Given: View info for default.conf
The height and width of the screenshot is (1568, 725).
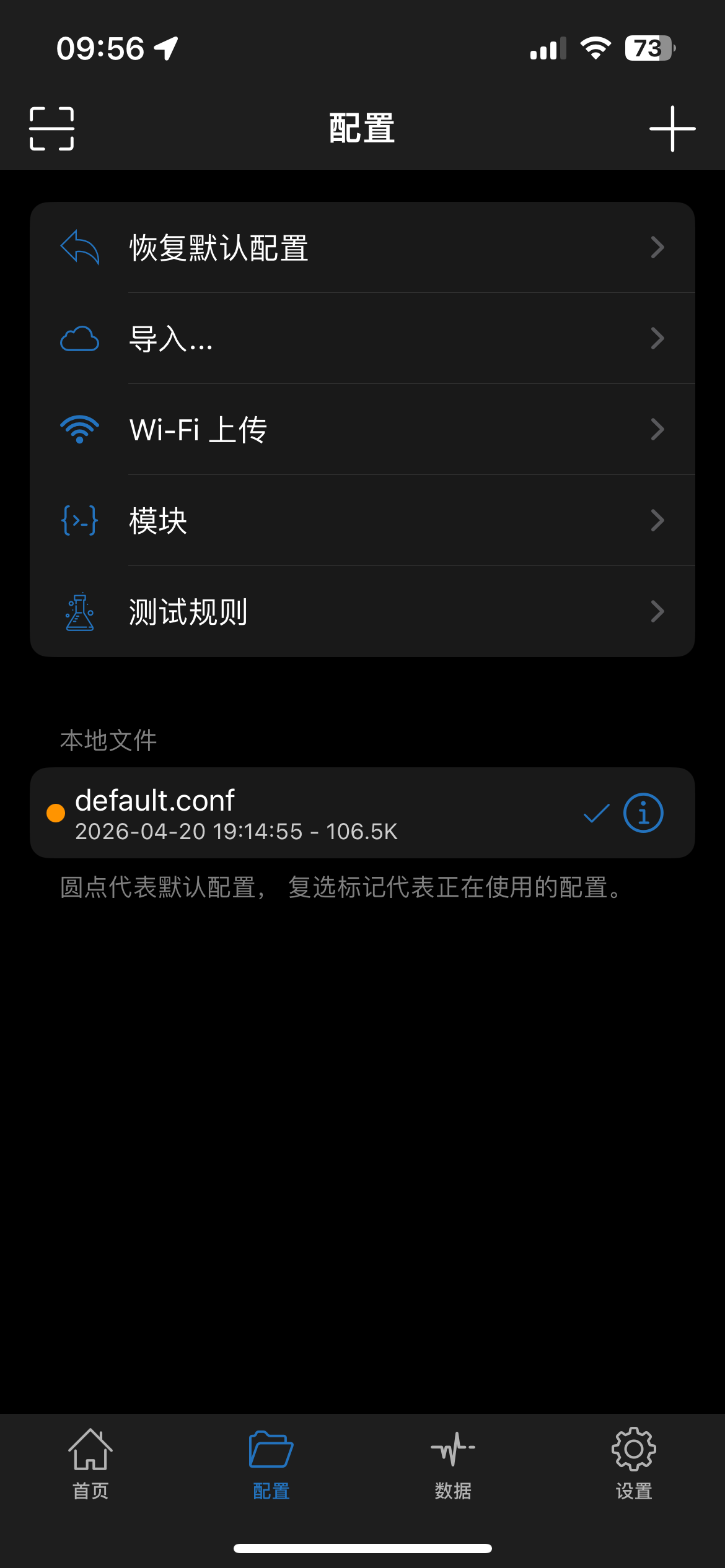Looking at the screenshot, I should point(643,813).
